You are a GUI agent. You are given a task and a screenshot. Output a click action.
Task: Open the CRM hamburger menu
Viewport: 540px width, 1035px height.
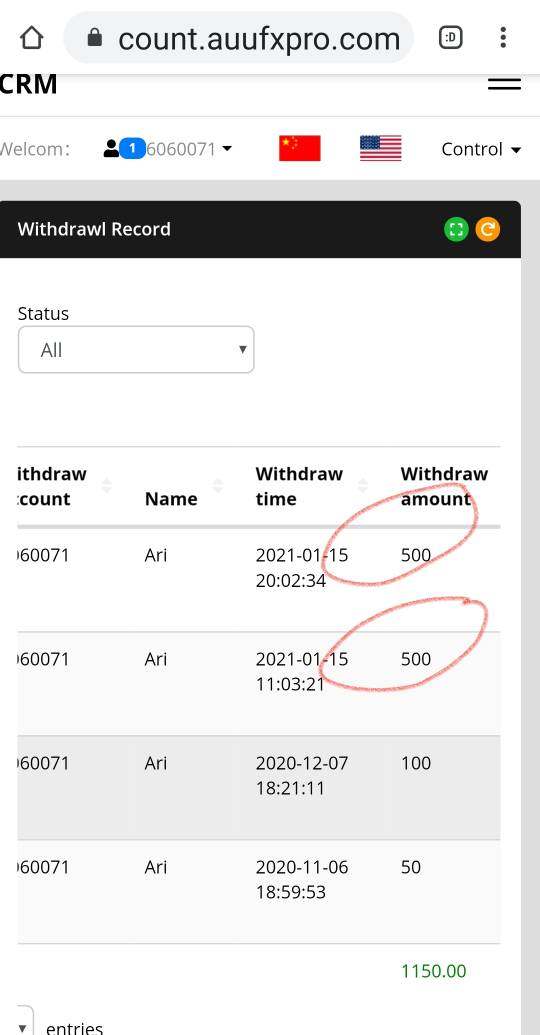pyautogui.click(x=504, y=84)
